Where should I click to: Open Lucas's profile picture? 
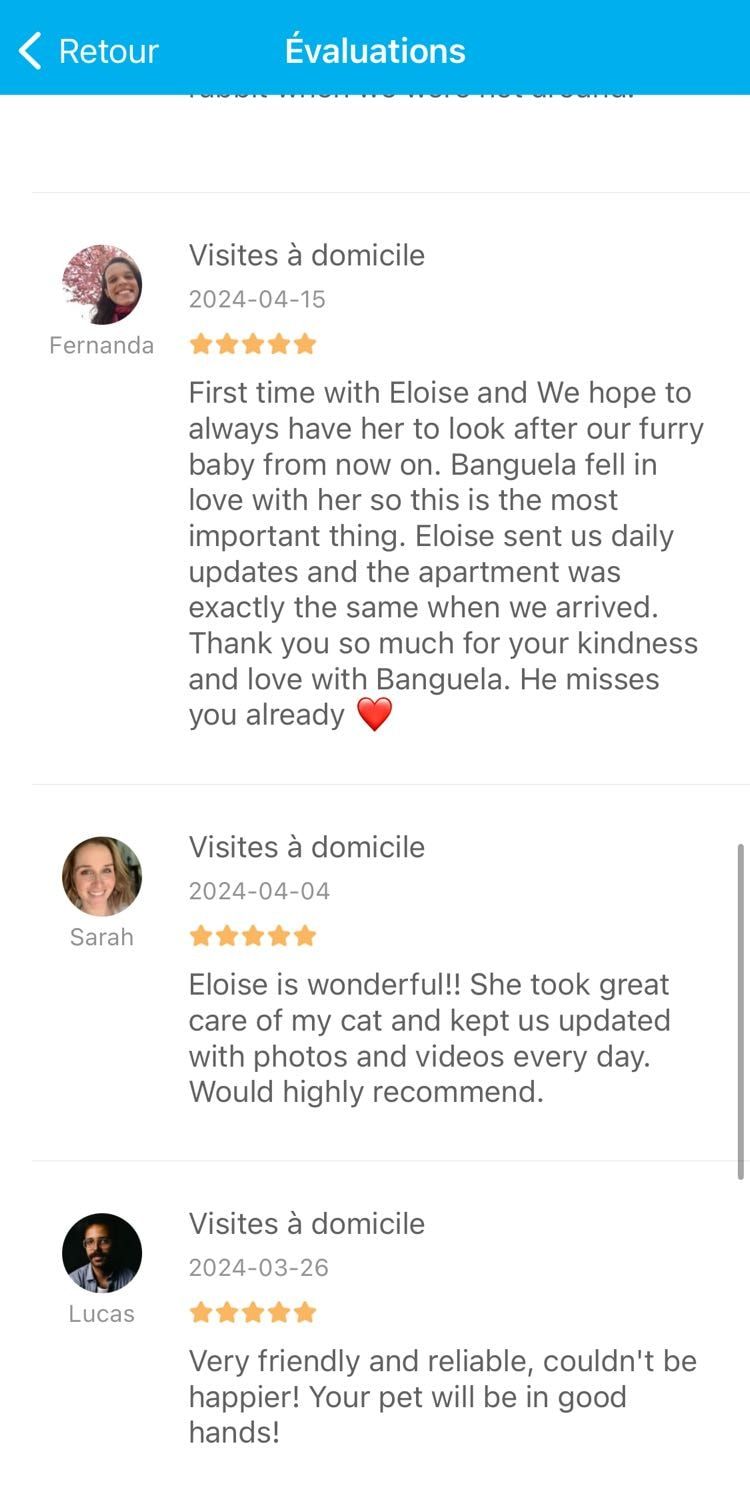[x=102, y=1253]
